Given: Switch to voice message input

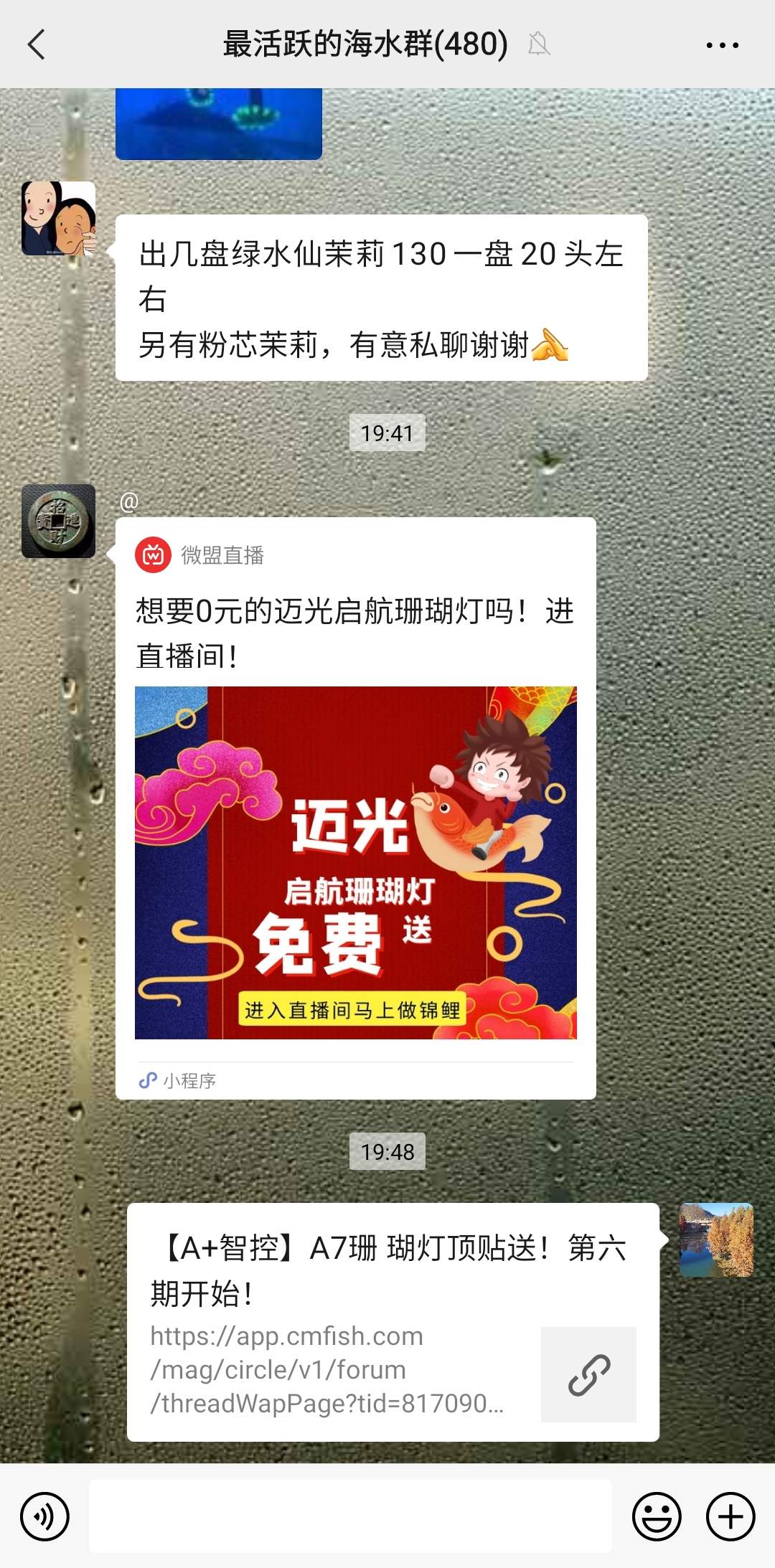Looking at the screenshot, I should (x=44, y=1516).
